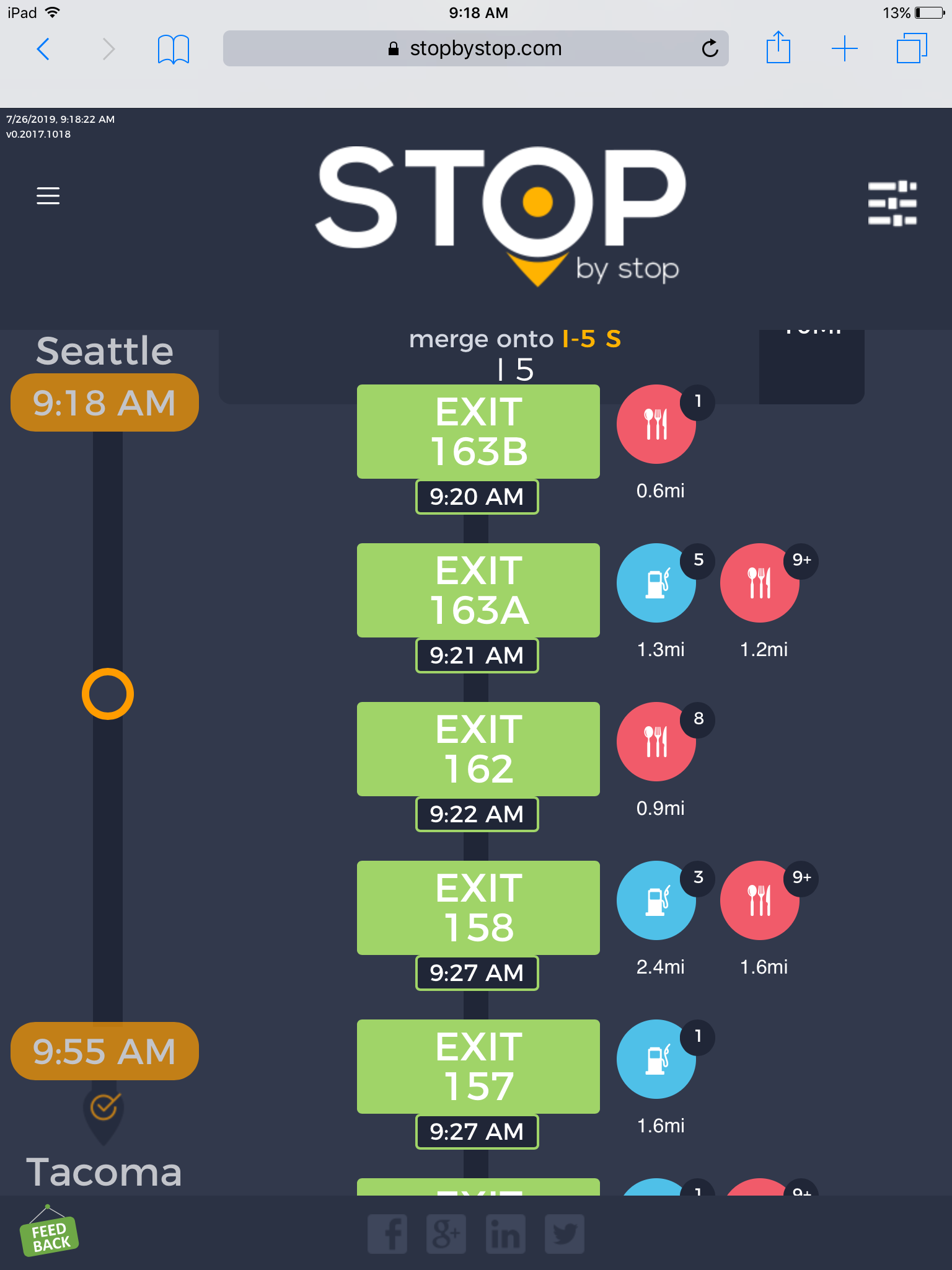Screen dimensions: 952x1270
Task: Open Exit 162 details
Action: pyautogui.click(x=478, y=749)
